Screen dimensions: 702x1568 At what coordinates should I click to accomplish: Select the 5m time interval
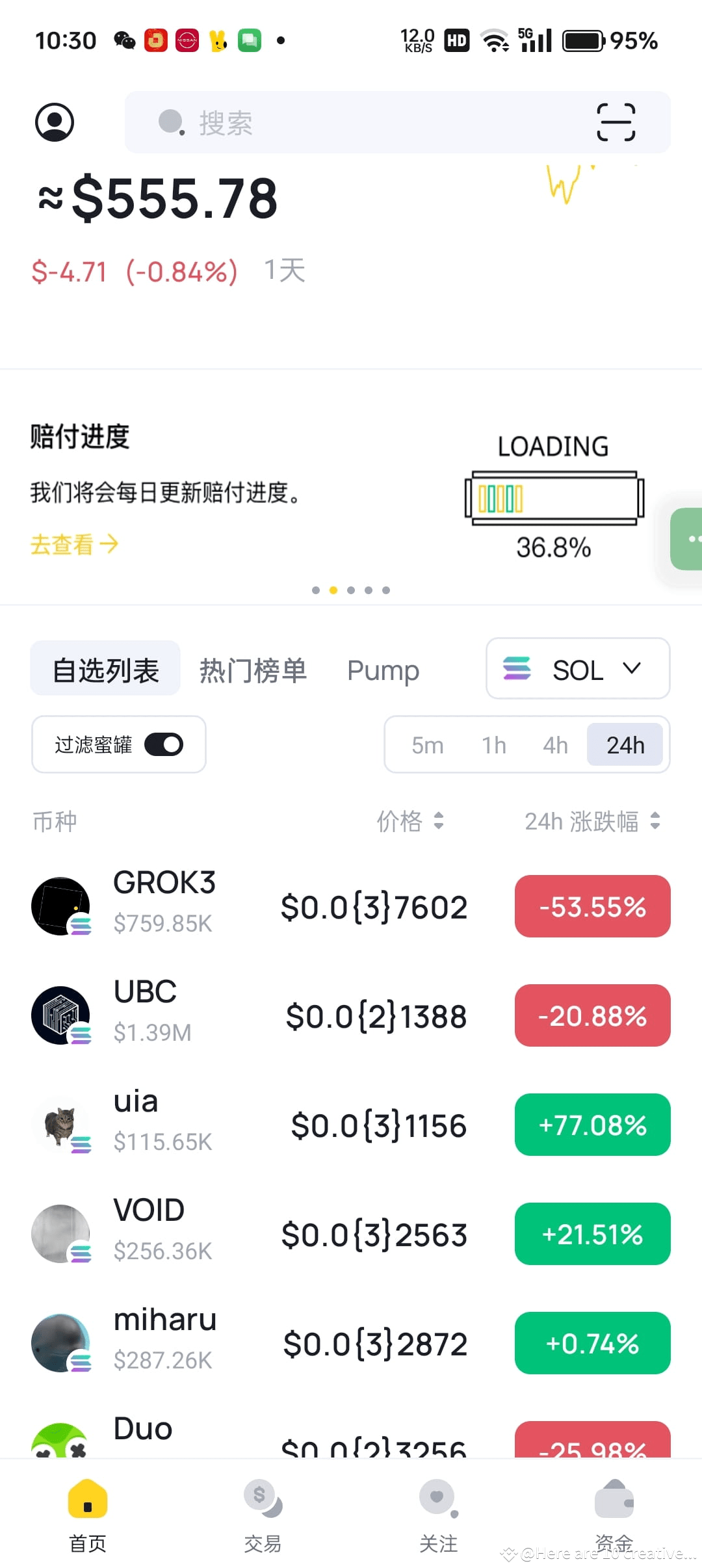[427, 744]
